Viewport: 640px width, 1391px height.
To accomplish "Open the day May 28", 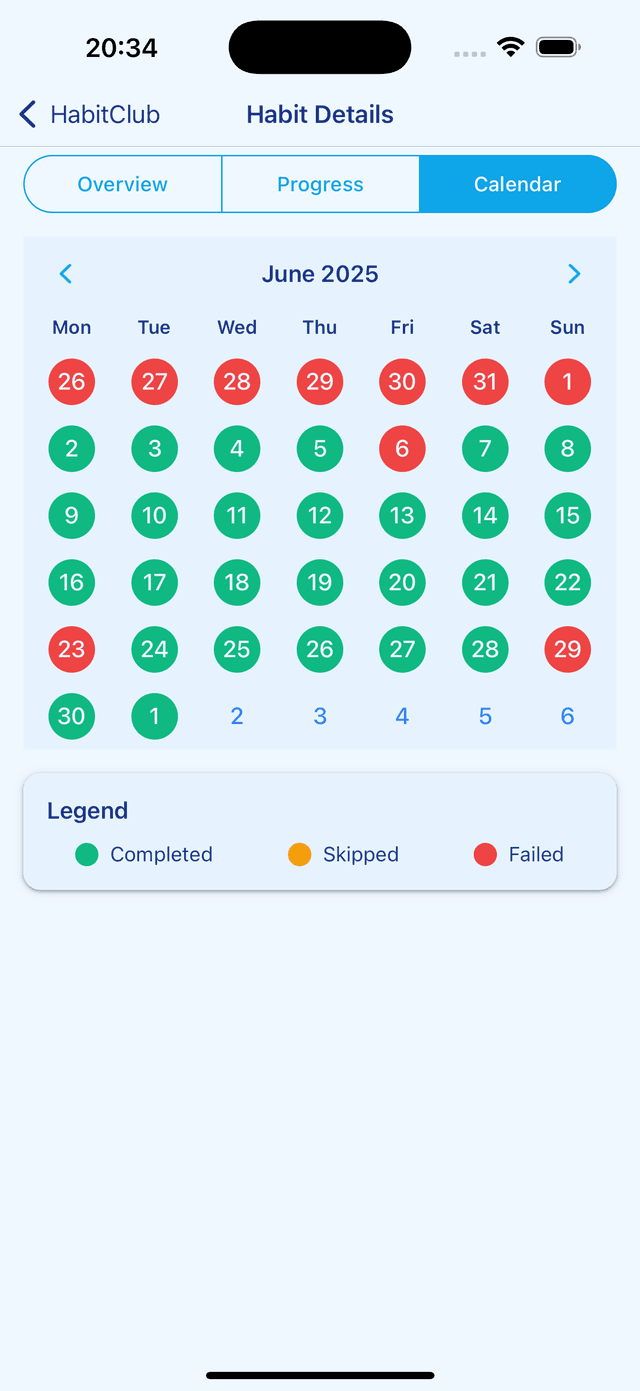I will [x=237, y=382].
